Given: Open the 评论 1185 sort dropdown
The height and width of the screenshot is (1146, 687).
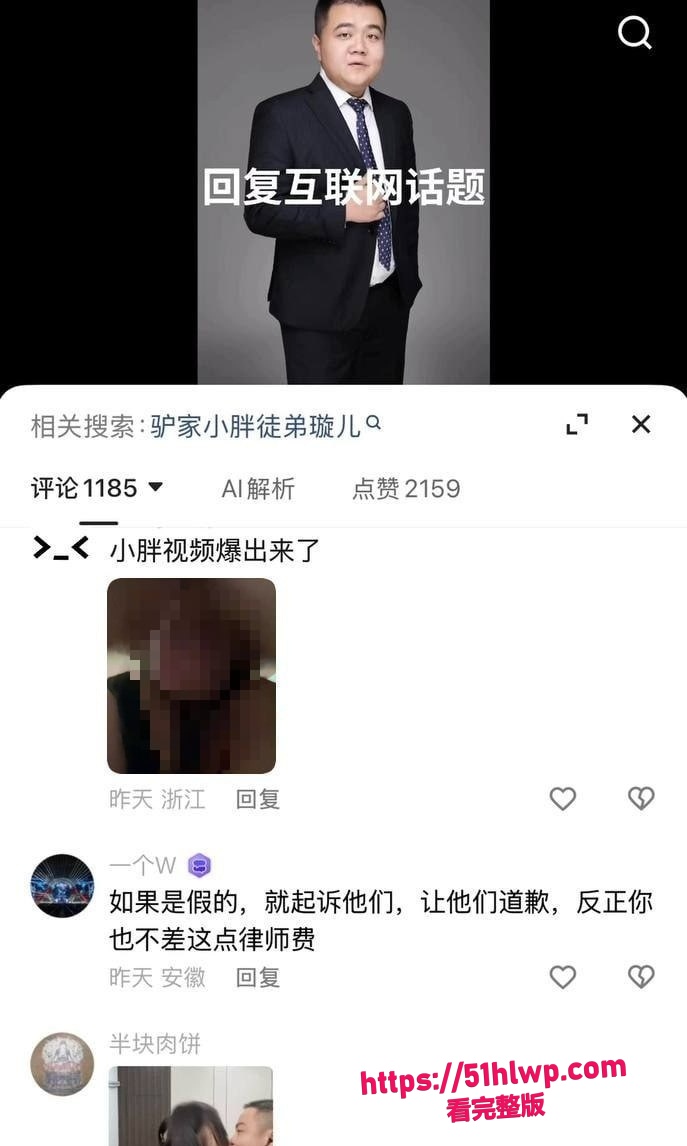Looking at the screenshot, I should tap(97, 488).
